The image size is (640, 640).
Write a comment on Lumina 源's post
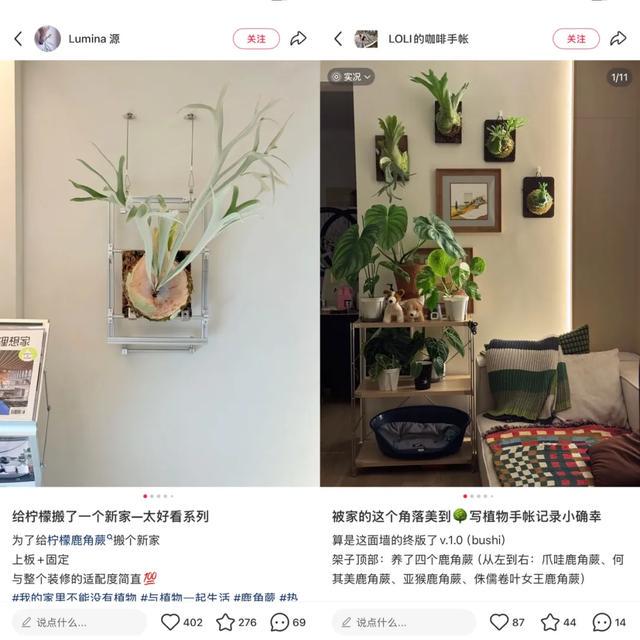click(78, 622)
